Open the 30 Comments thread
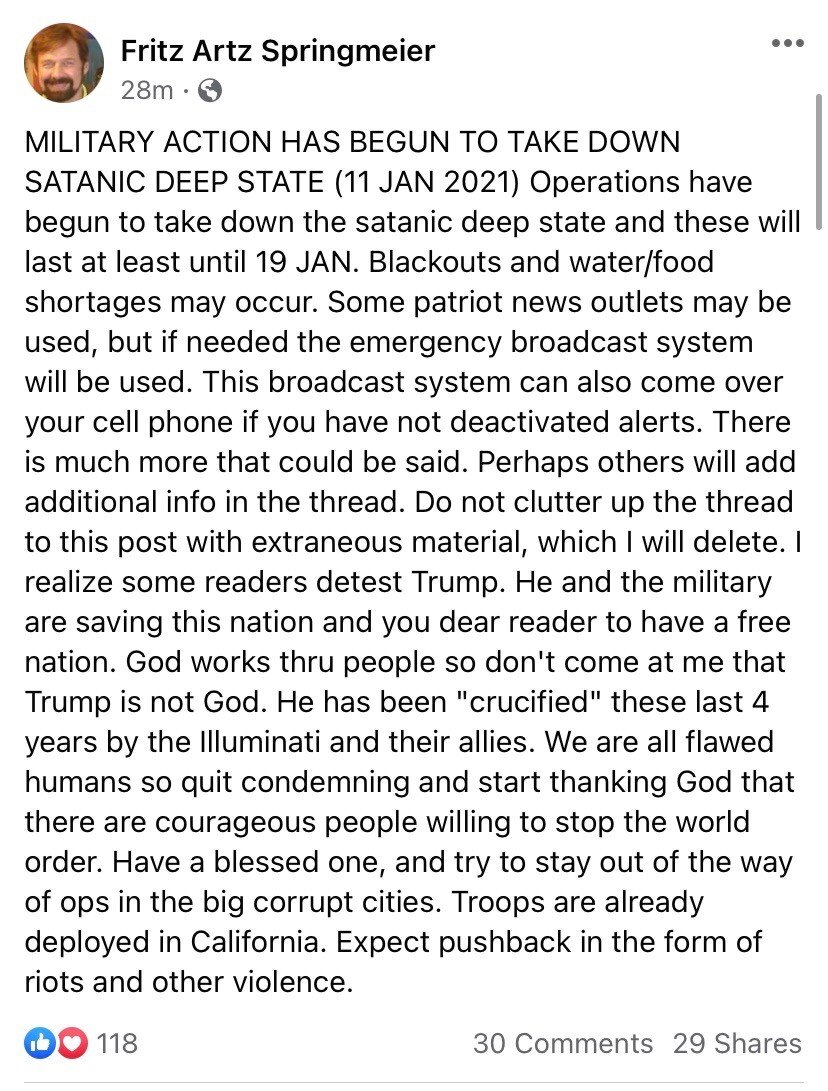The height and width of the screenshot is (1091, 828). click(x=562, y=1044)
